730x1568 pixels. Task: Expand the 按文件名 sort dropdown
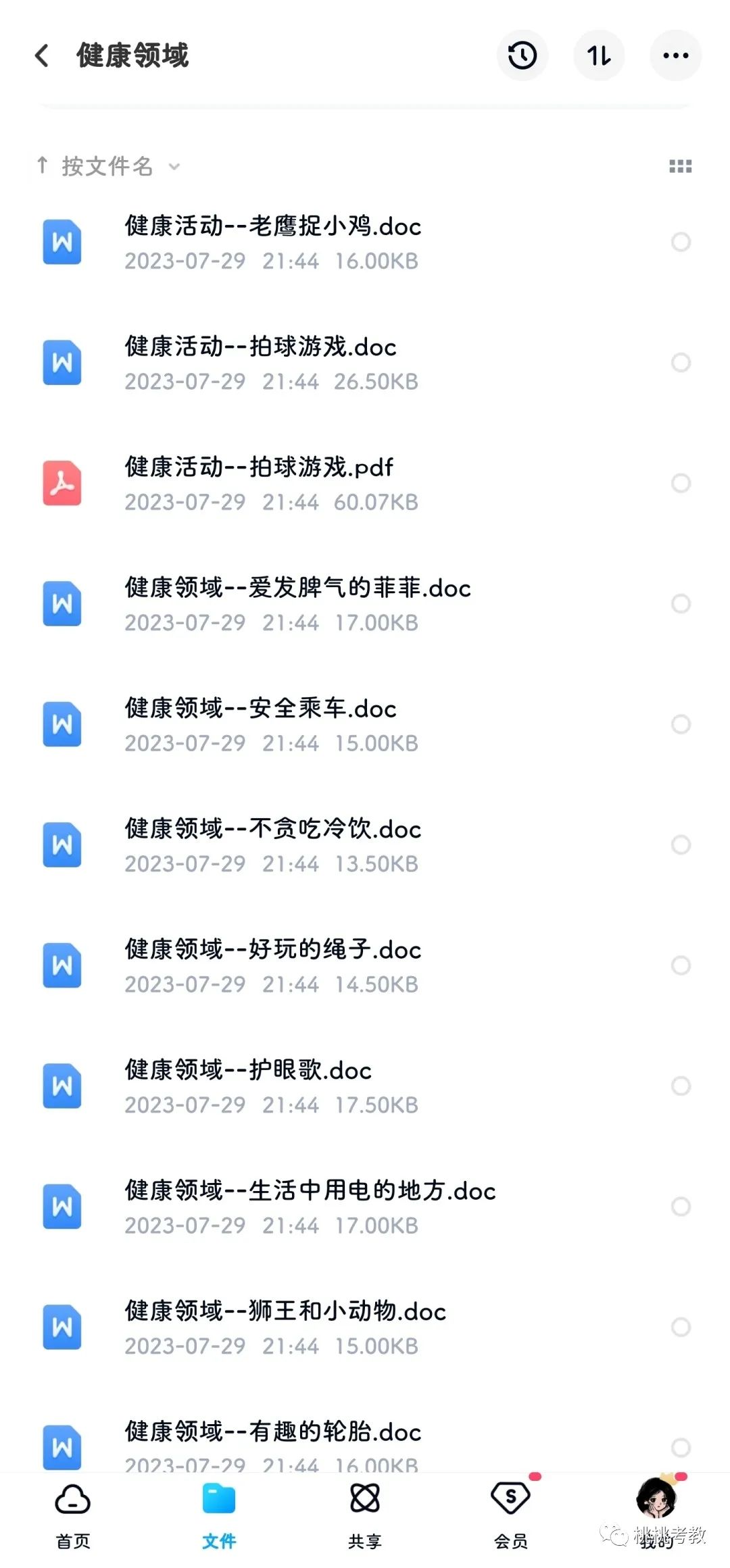click(108, 166)
